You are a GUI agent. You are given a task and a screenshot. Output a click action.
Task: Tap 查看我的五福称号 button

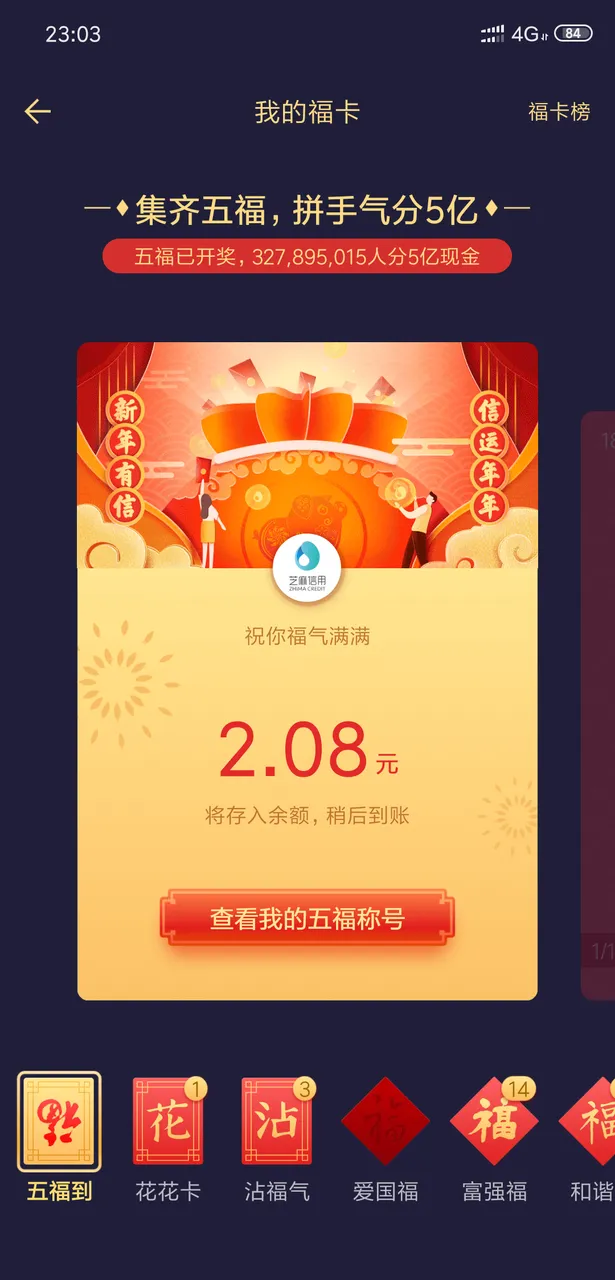[307, 918]
